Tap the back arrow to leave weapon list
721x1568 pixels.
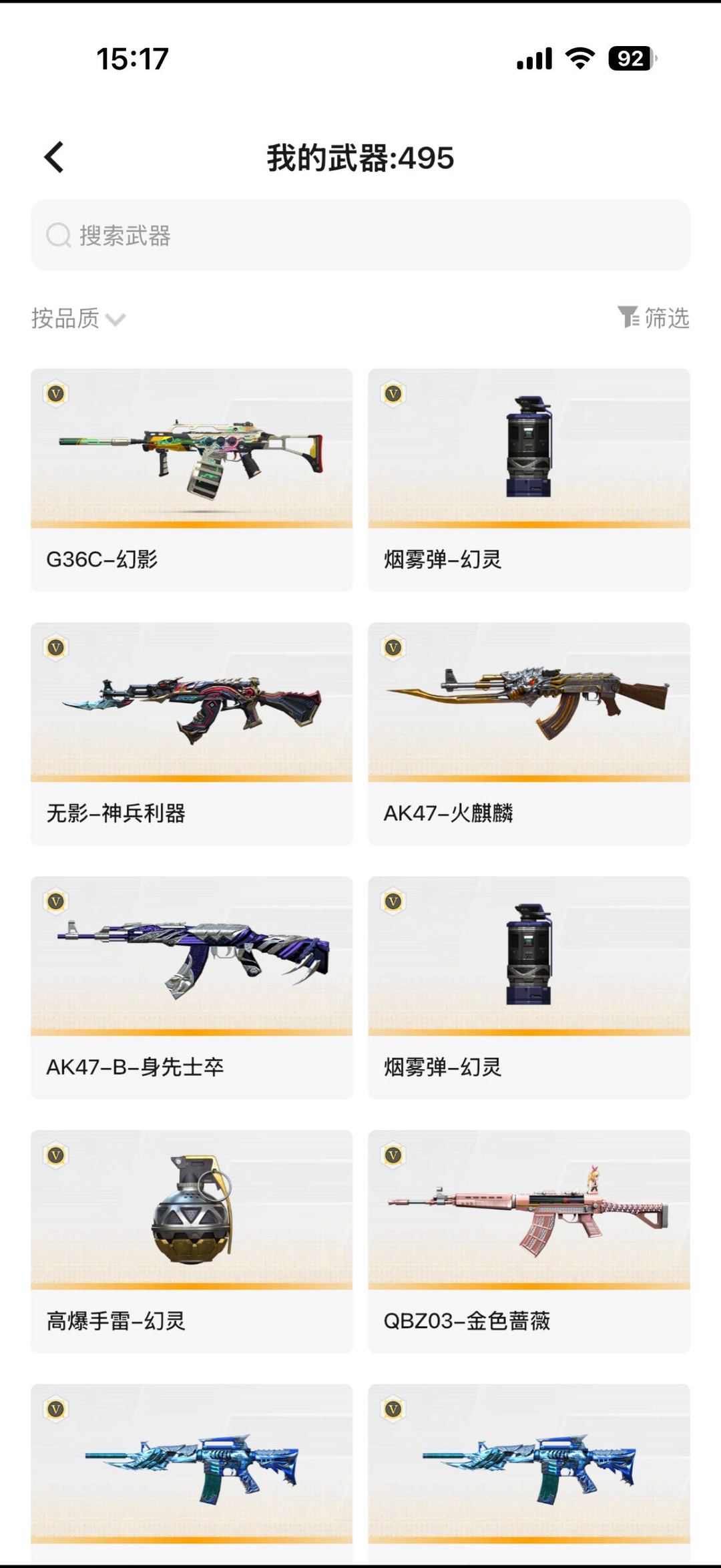[52, 158]
